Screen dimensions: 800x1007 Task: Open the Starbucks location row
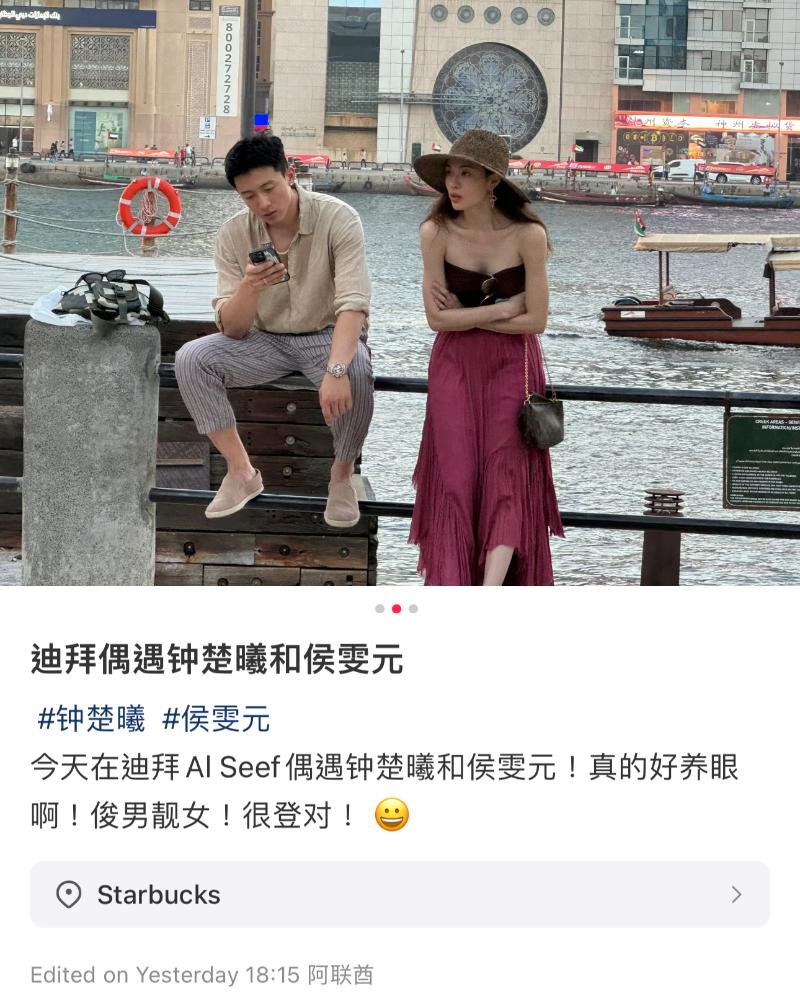pos(400,894)
